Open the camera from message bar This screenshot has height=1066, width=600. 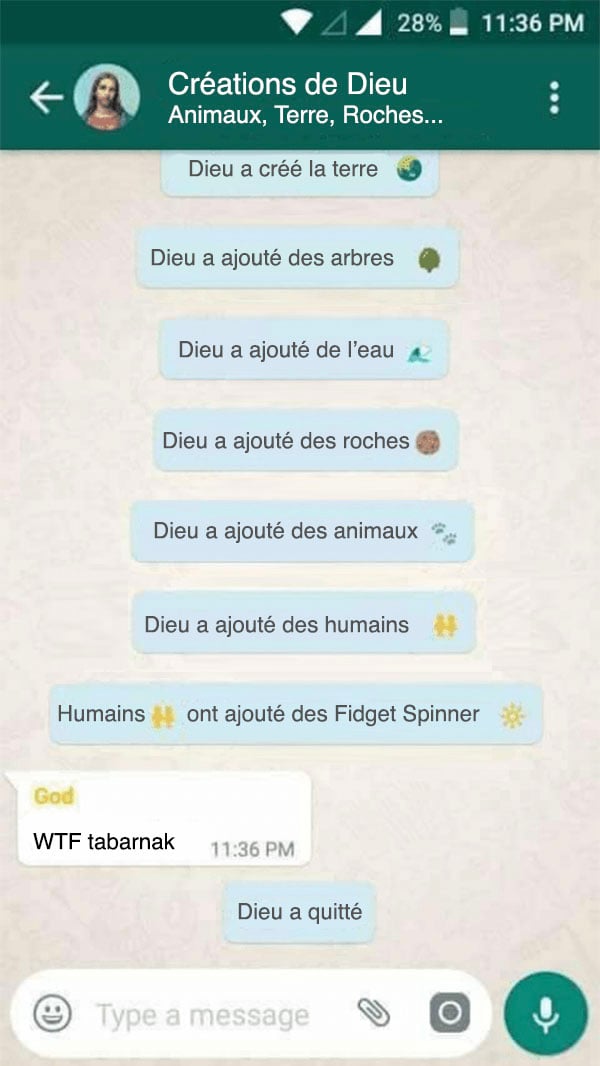coord(449,1013)
